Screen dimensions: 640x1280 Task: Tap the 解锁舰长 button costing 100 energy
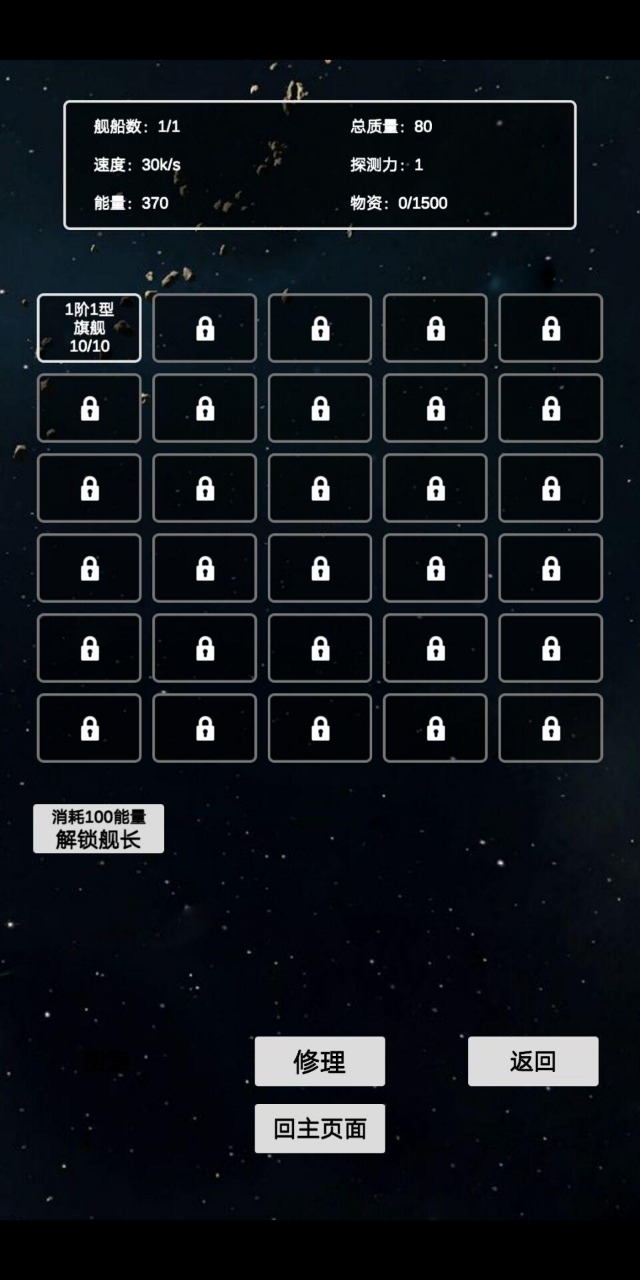pos(98,829)
